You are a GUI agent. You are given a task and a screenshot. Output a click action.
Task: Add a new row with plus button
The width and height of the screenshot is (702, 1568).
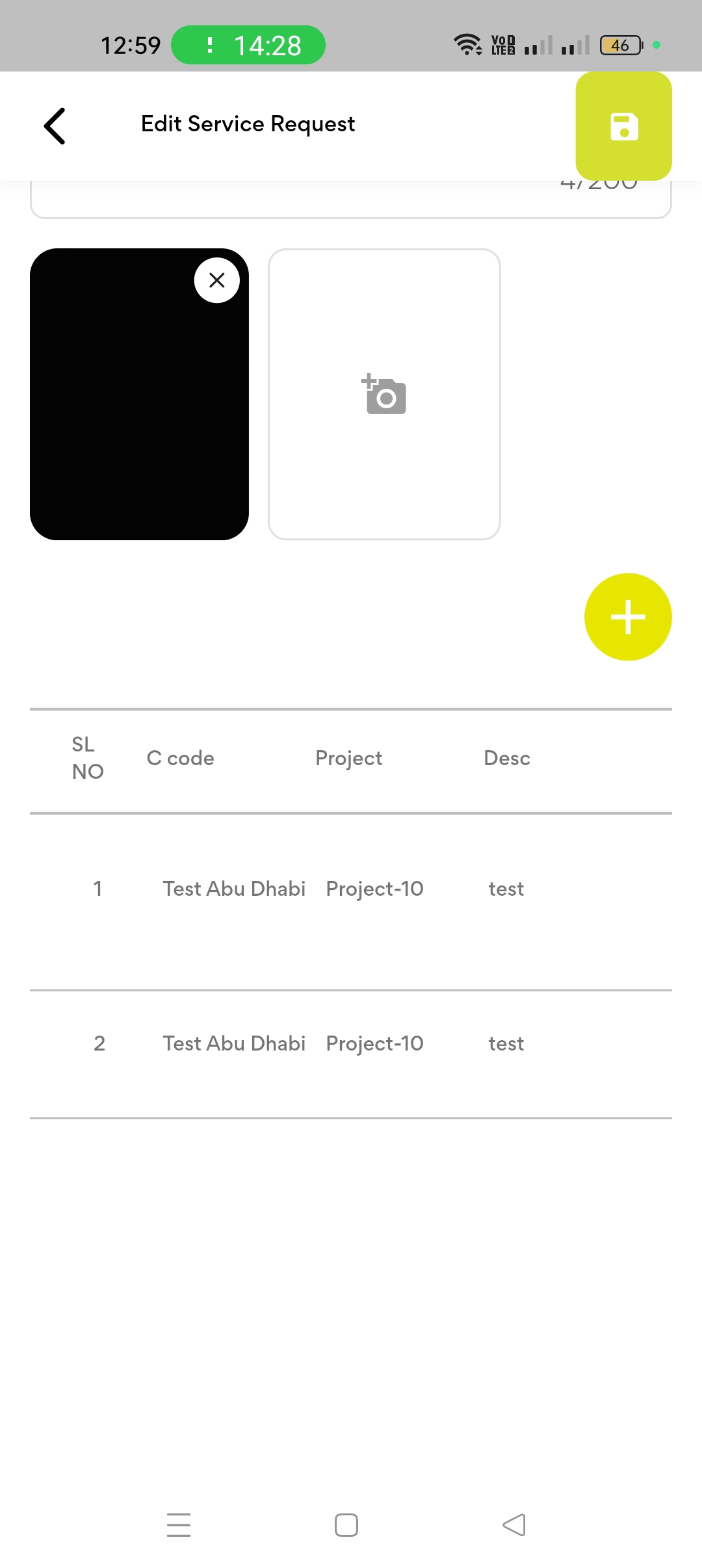click(628, 617)
